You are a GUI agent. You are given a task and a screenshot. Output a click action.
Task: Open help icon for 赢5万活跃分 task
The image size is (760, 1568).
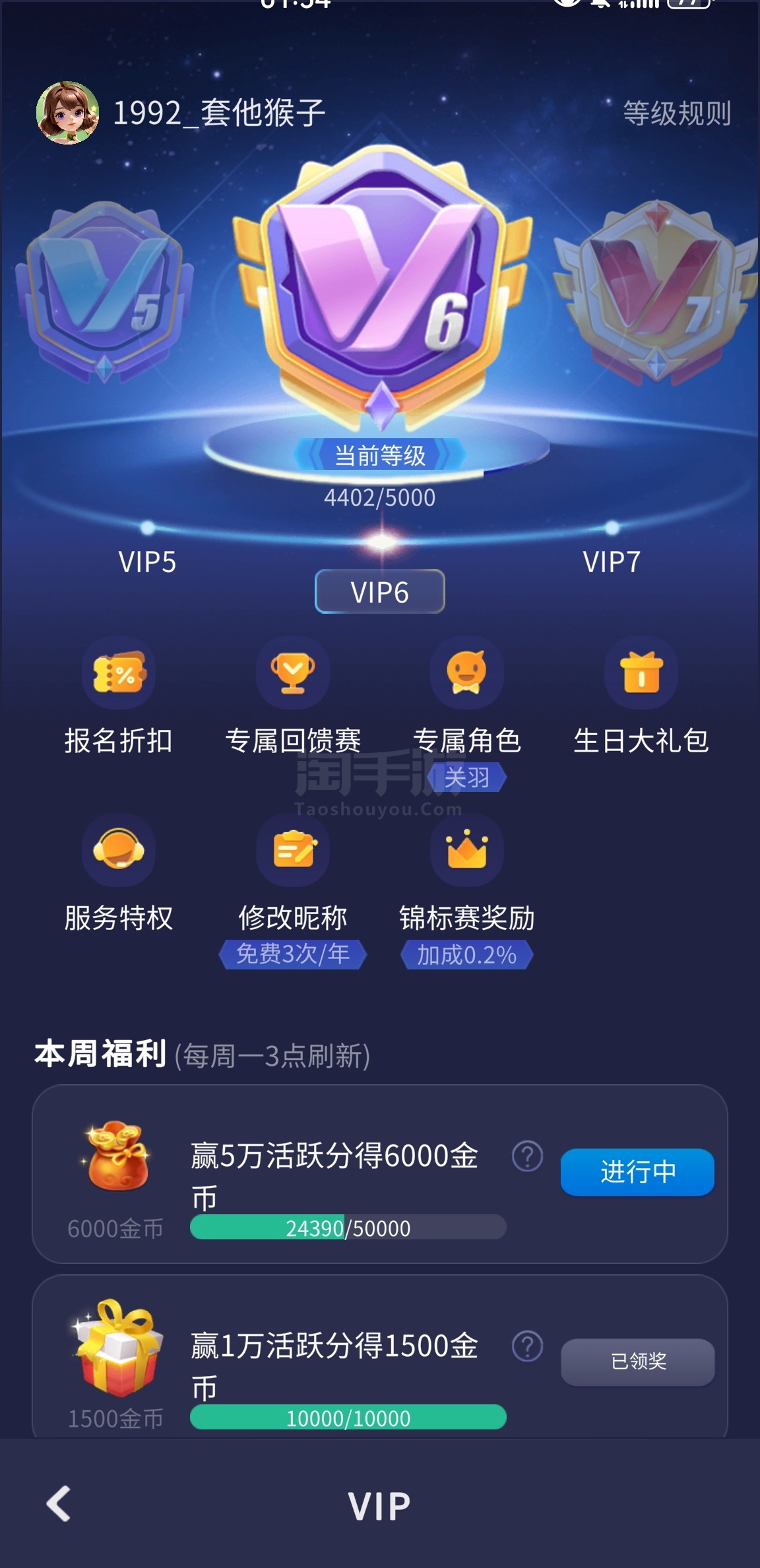(x=528, y=1156)
